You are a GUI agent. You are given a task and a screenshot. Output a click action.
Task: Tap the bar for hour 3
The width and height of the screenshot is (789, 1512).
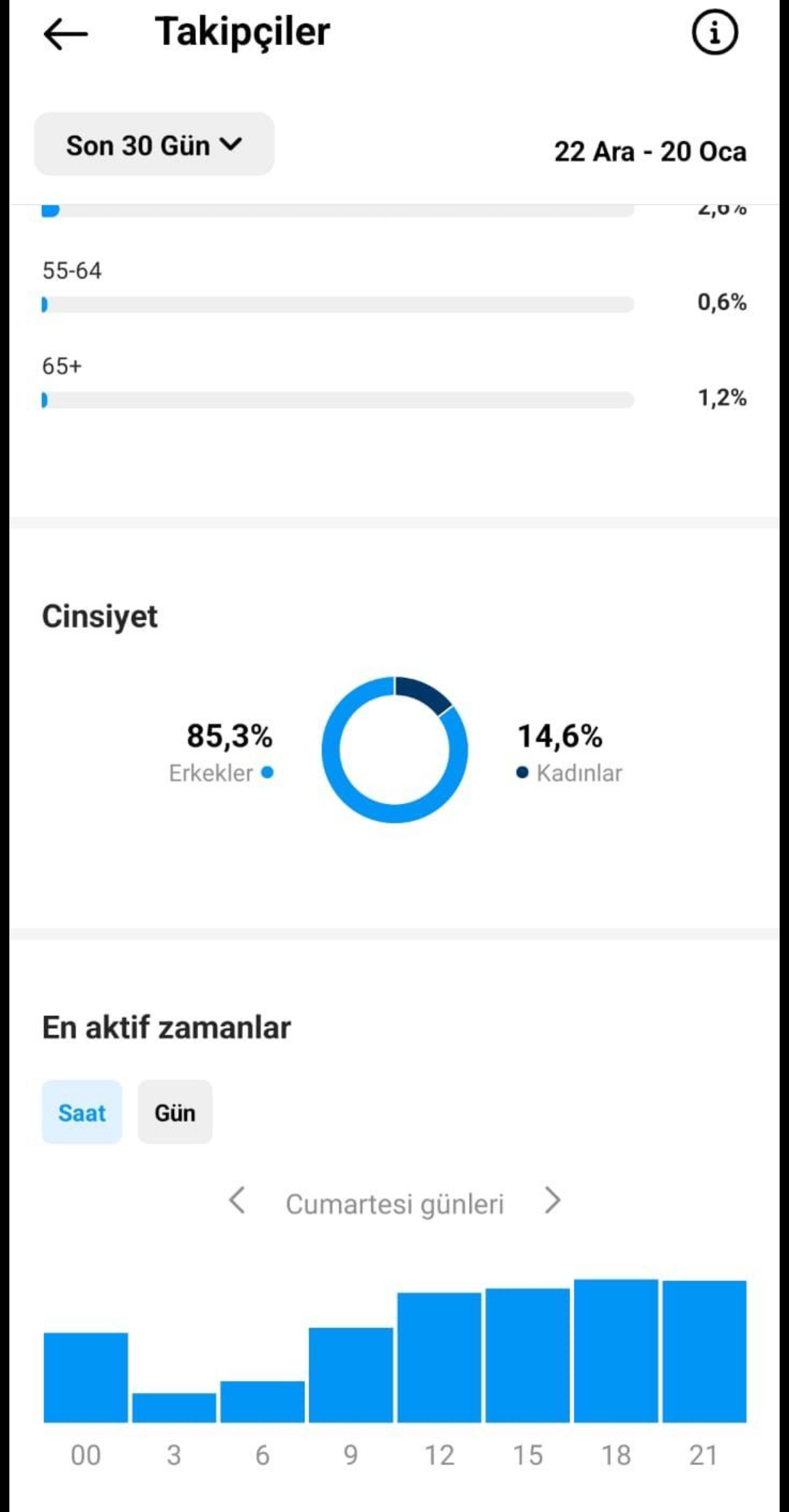[x=174, y=1408]
